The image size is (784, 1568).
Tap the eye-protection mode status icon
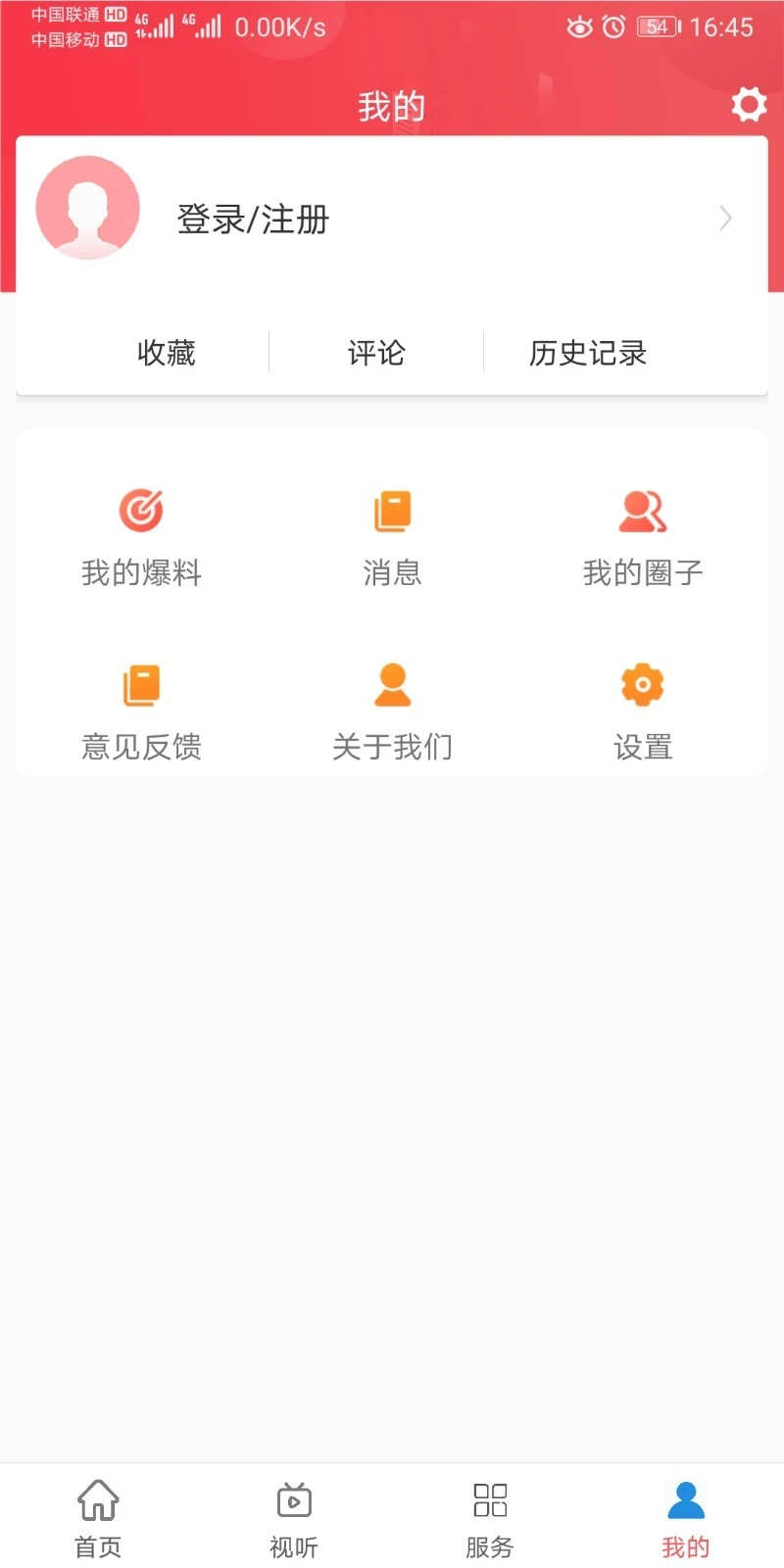coord(579,28)
